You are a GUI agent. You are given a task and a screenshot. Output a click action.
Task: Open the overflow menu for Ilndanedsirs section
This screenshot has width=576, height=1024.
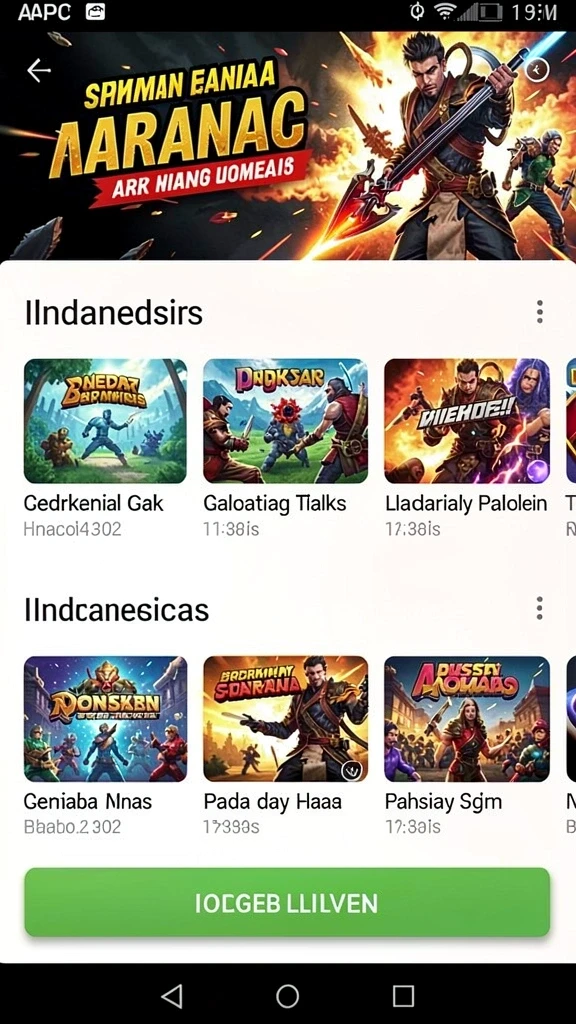(539, 312)
